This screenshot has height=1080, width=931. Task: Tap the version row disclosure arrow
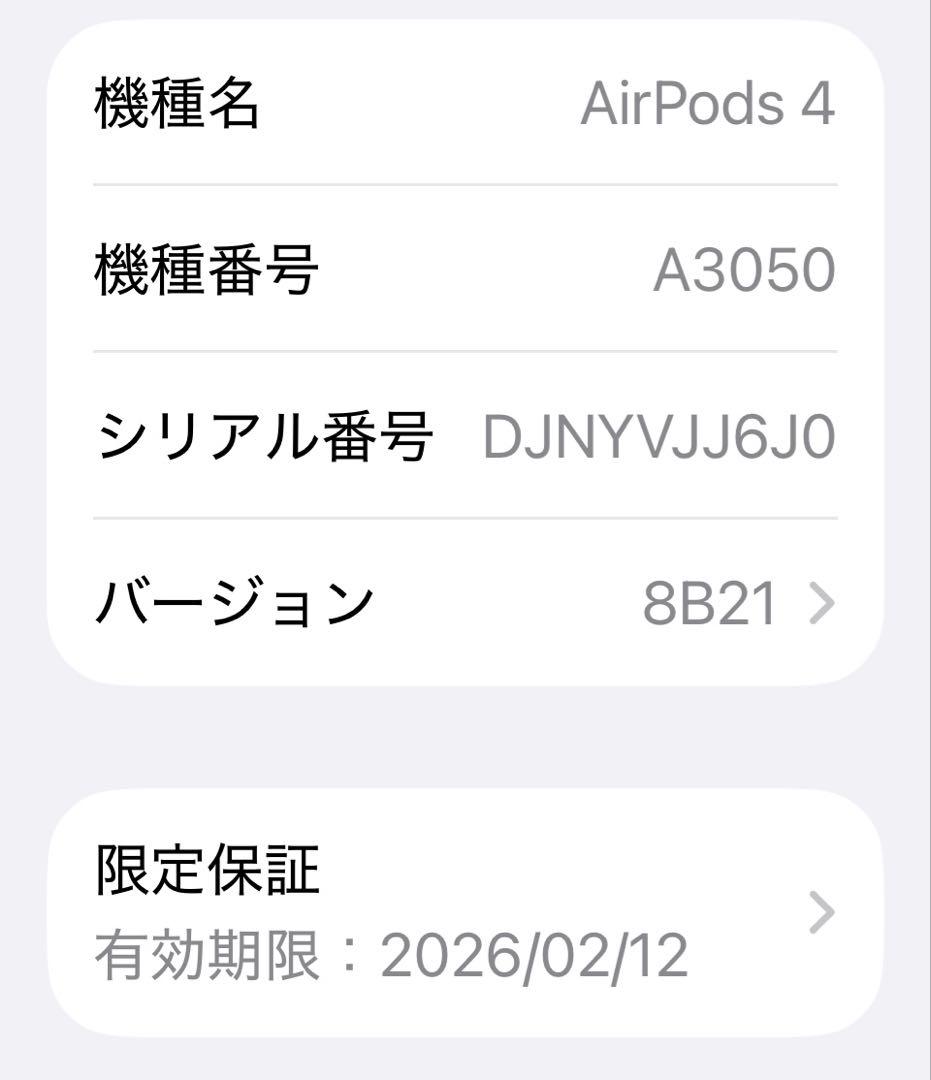pyautogui.click(x=820, y=602)
